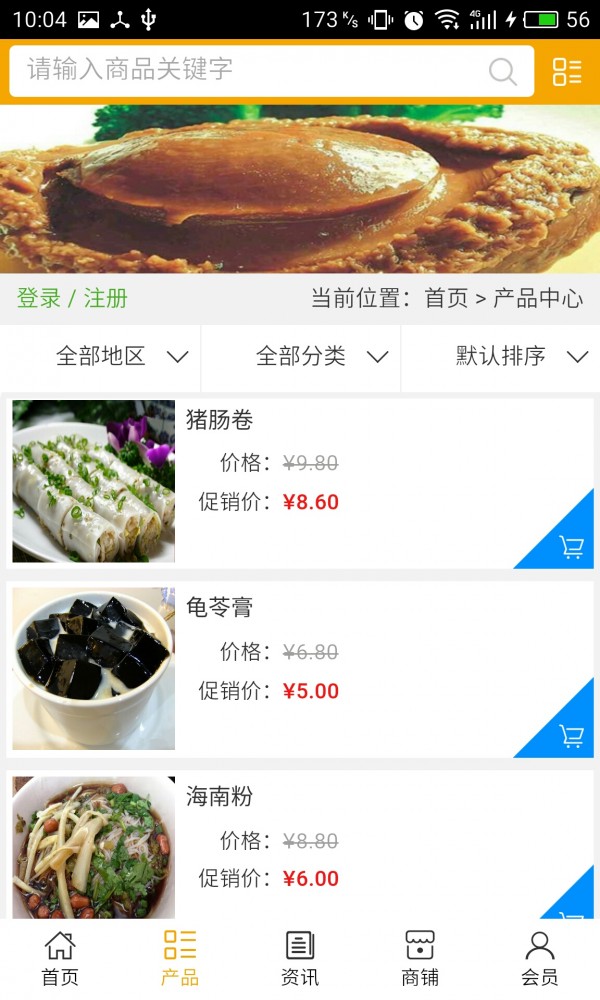Go to the 商铺 shops tab

(x=420, y=958)
